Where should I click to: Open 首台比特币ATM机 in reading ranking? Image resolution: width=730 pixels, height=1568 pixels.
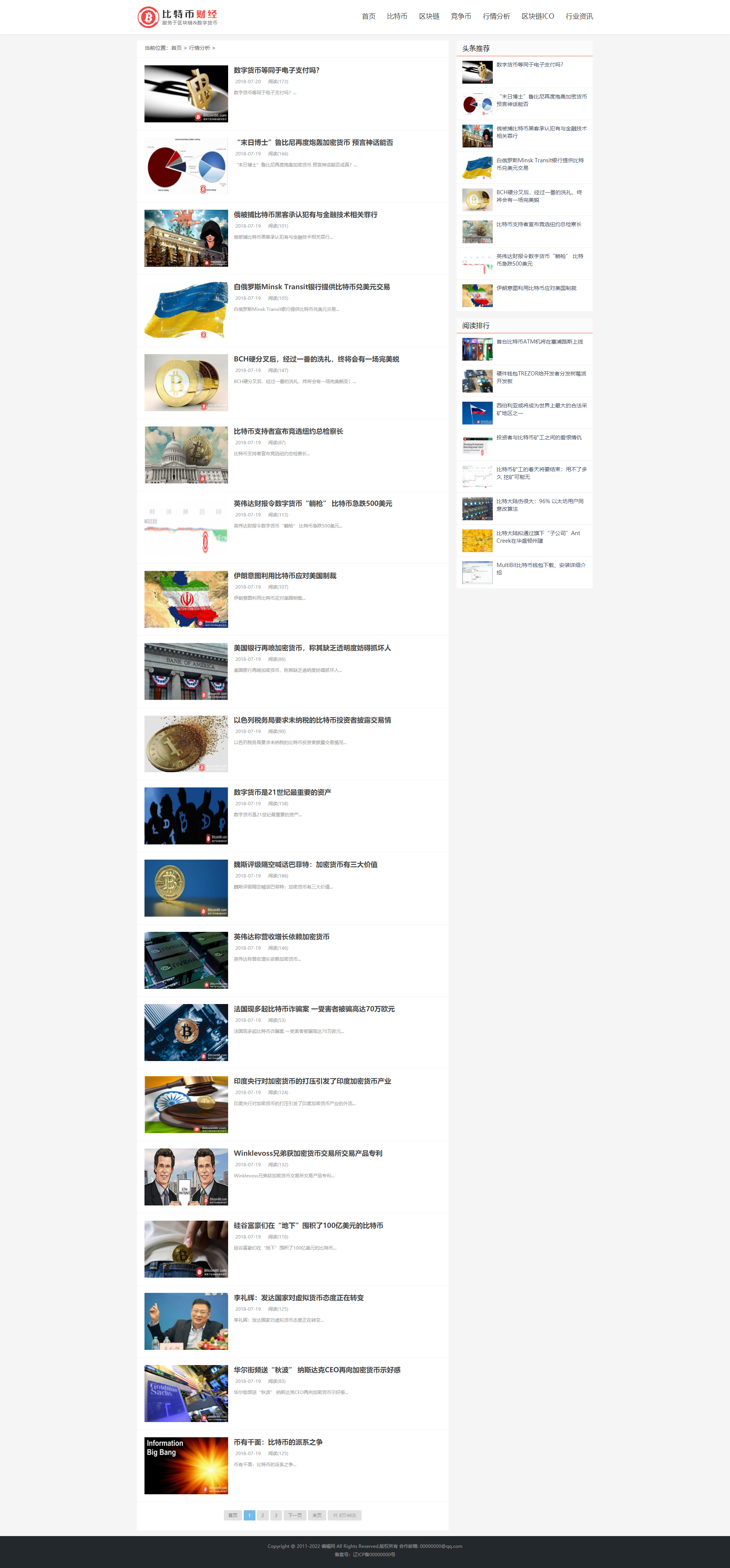click(x=539, y=342)
